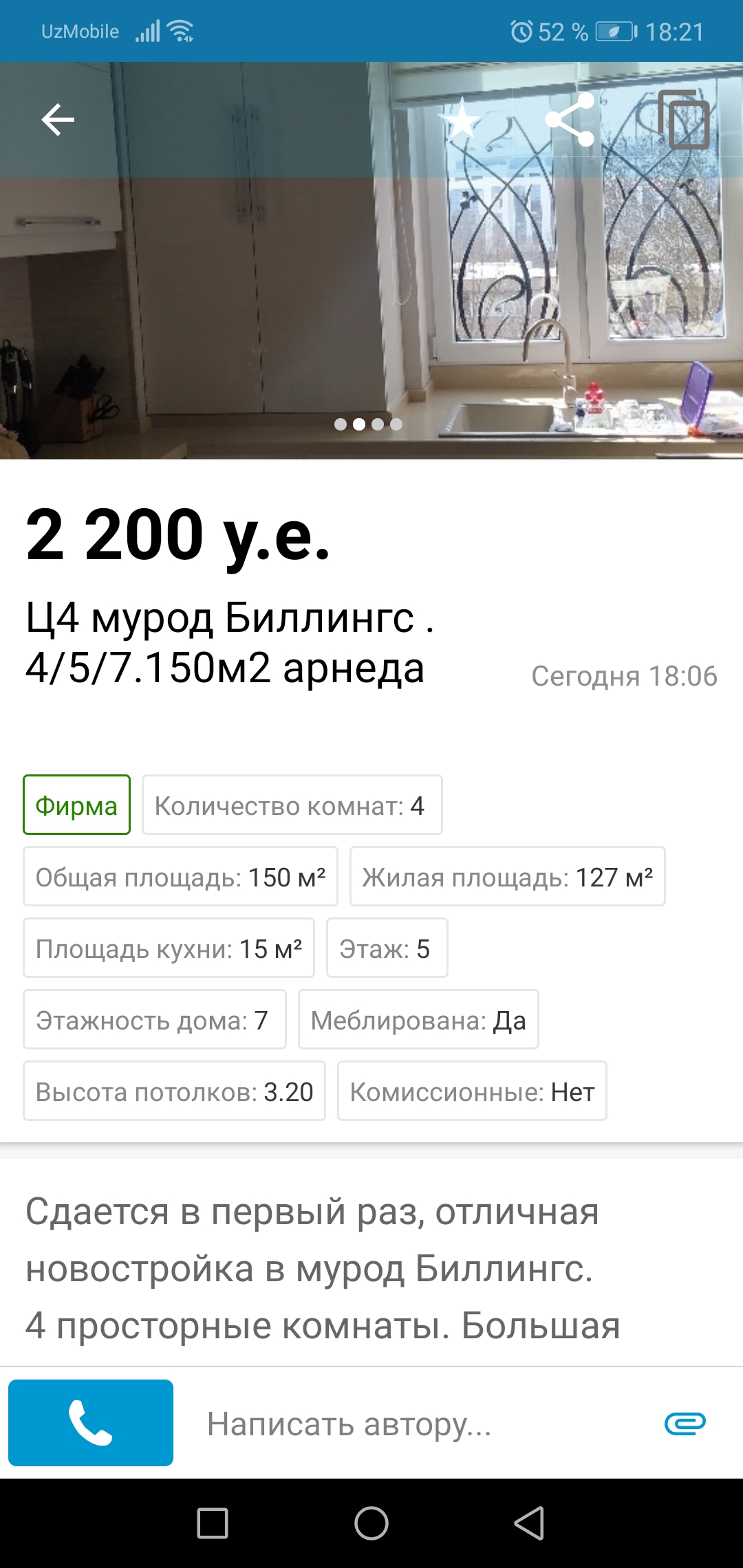Call the listing author
This screenshot has height=1568, width=743.
[x=91, y=1423]
